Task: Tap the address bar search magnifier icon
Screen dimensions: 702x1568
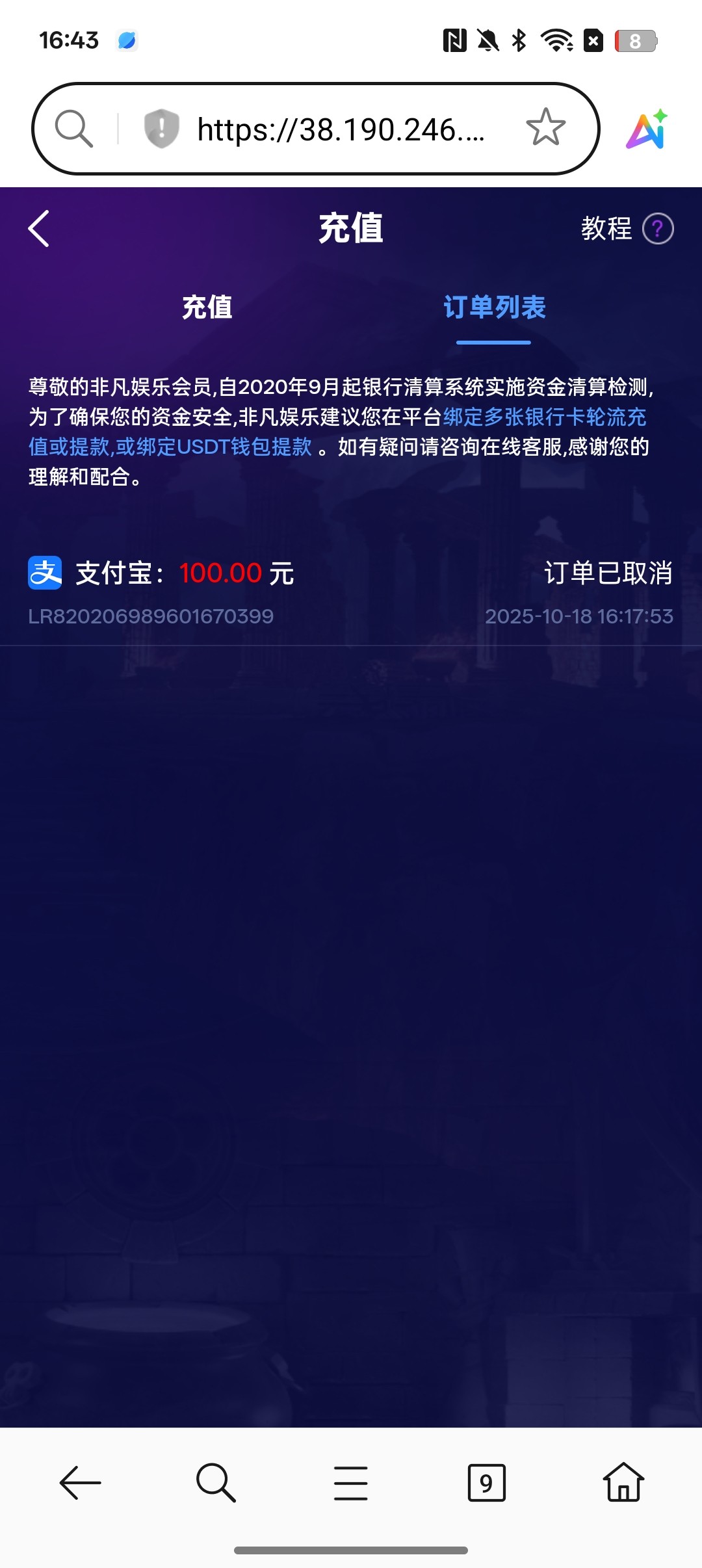Action: coord(73,128)
